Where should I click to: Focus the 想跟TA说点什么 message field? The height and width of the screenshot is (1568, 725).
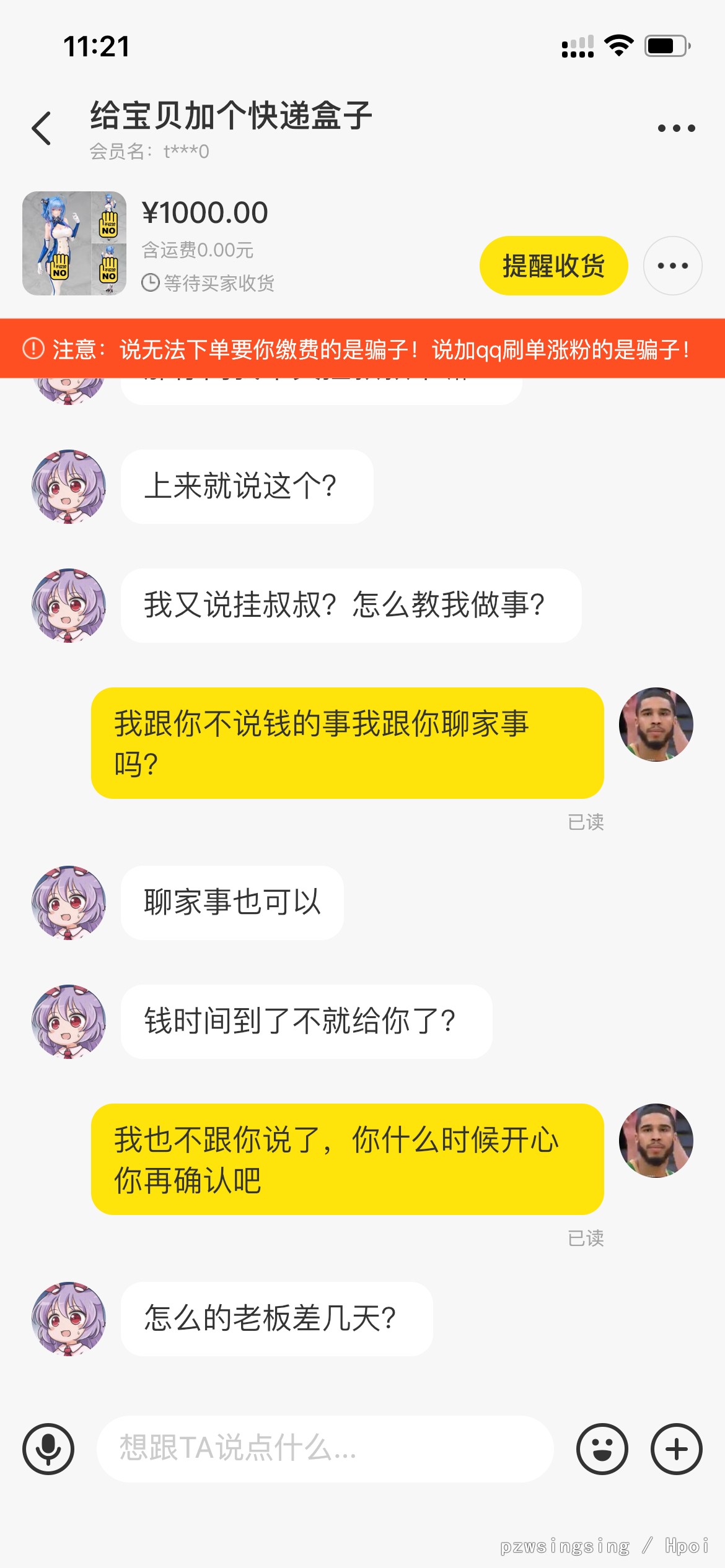[x=325, y=1448]
